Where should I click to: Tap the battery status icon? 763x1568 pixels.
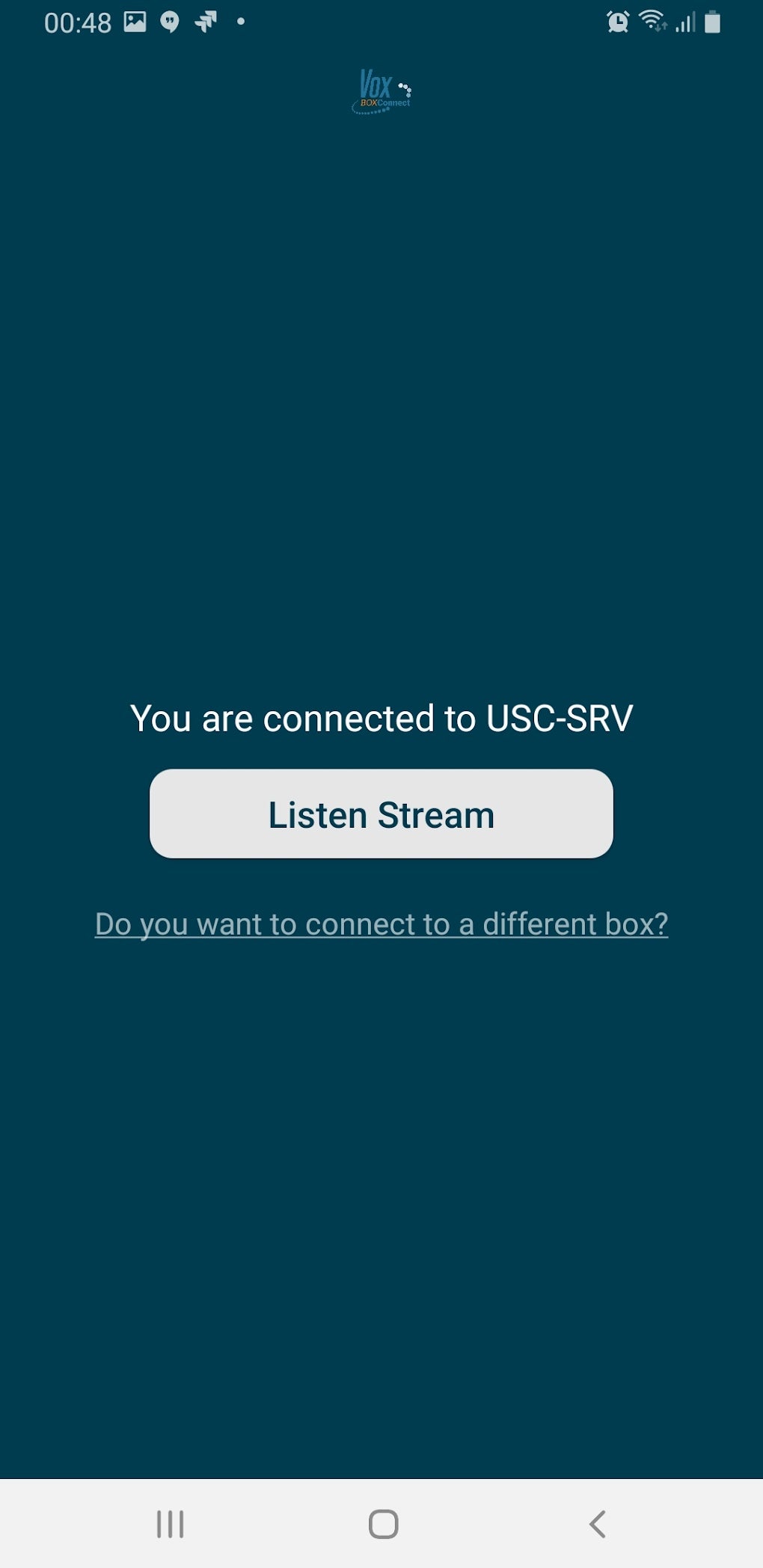pos(712,22)
